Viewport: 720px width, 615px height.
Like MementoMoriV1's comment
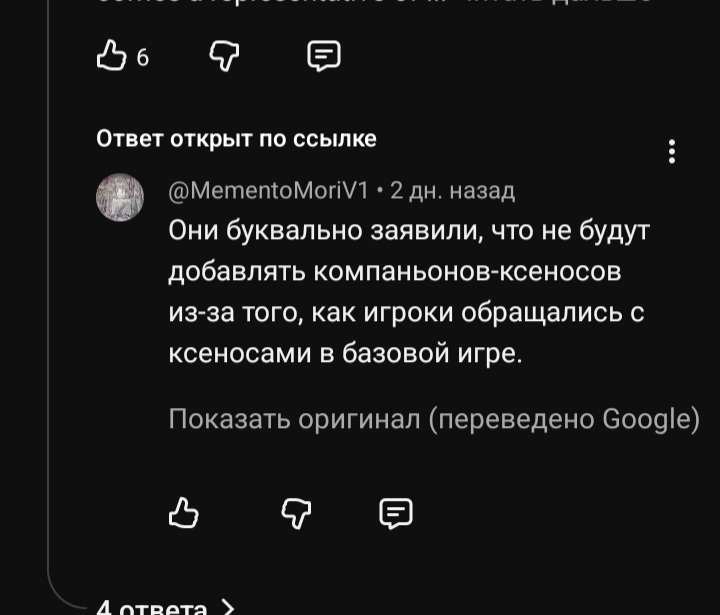(x=183, y=513)
